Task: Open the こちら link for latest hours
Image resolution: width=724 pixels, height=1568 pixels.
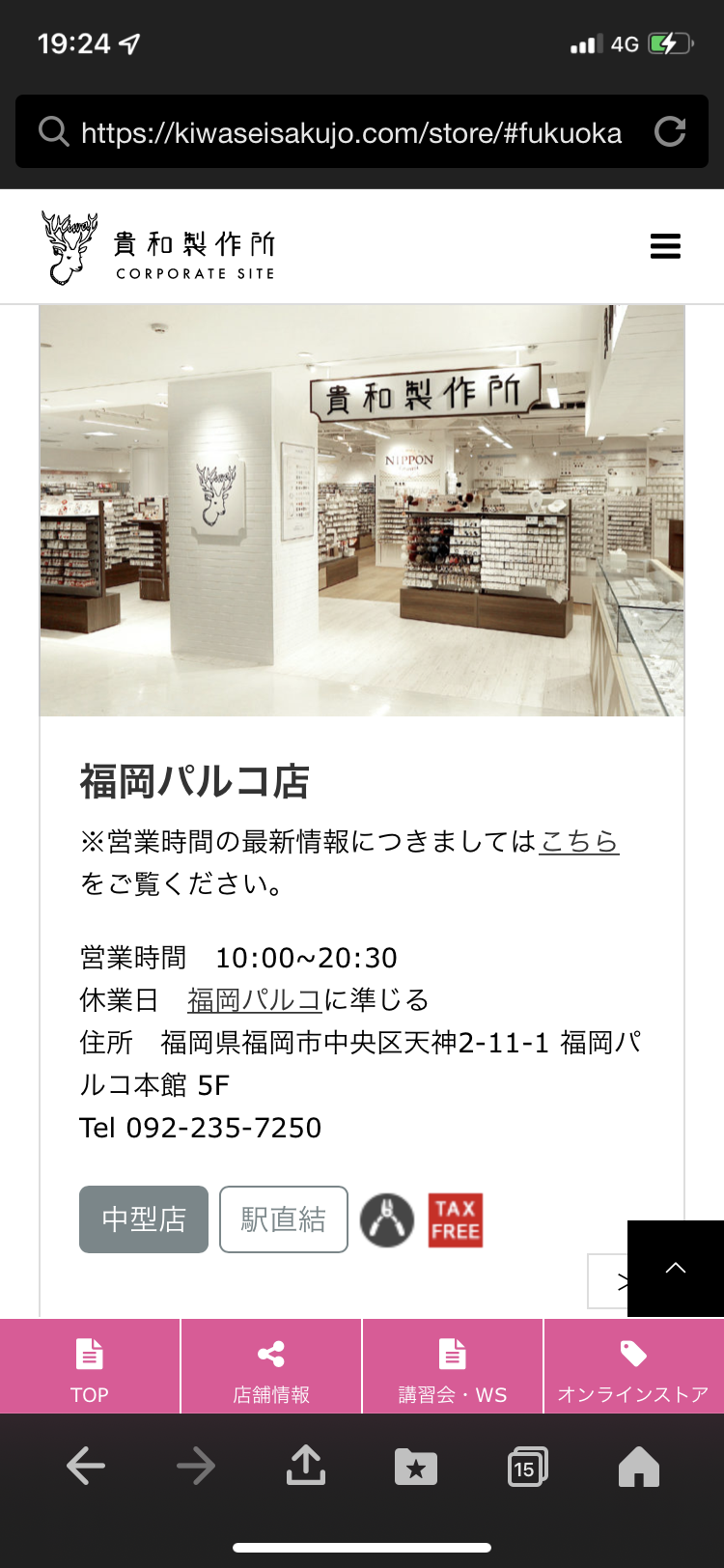Action: click(x=579, y=841)
